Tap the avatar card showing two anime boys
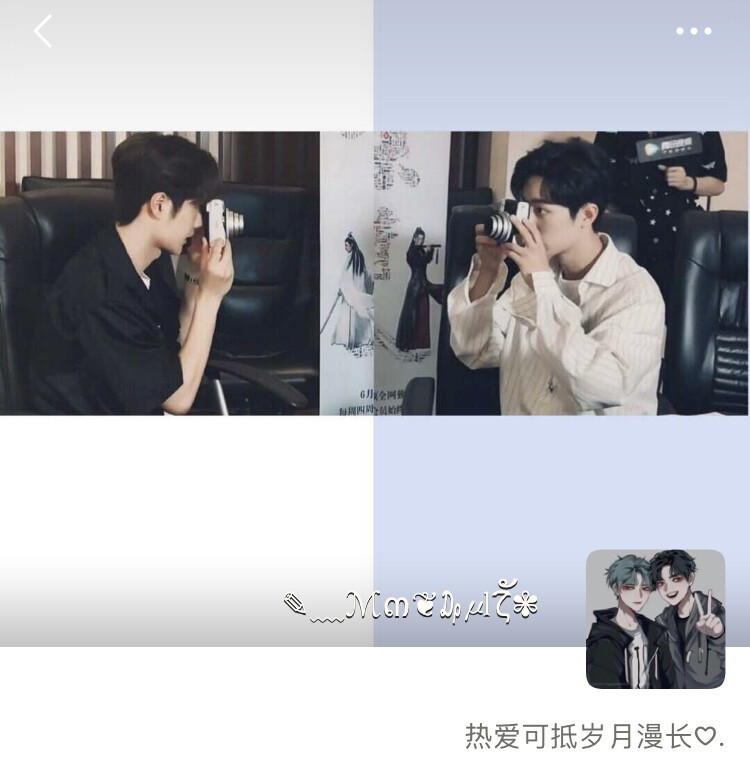 [655, 615]
